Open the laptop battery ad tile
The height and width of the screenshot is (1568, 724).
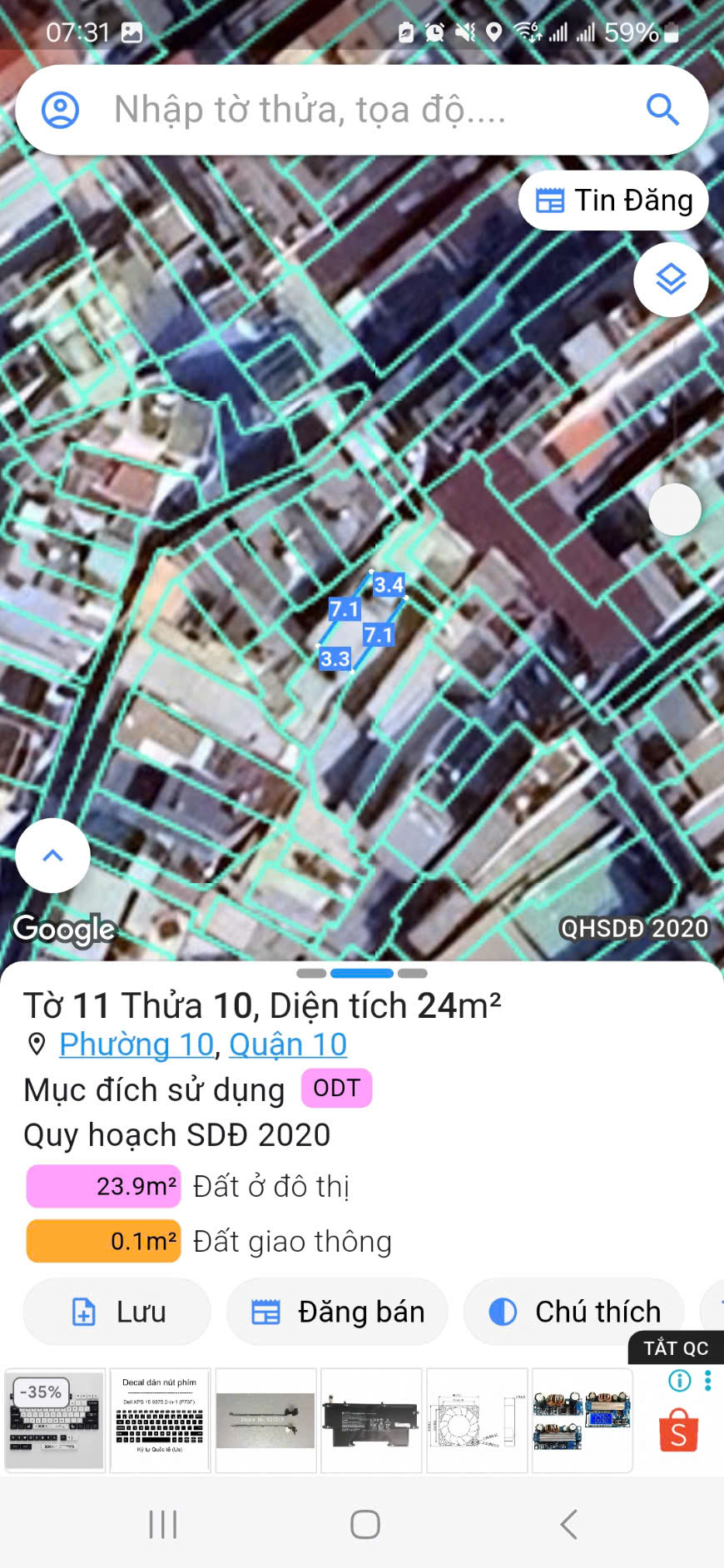click(371, 1420)
